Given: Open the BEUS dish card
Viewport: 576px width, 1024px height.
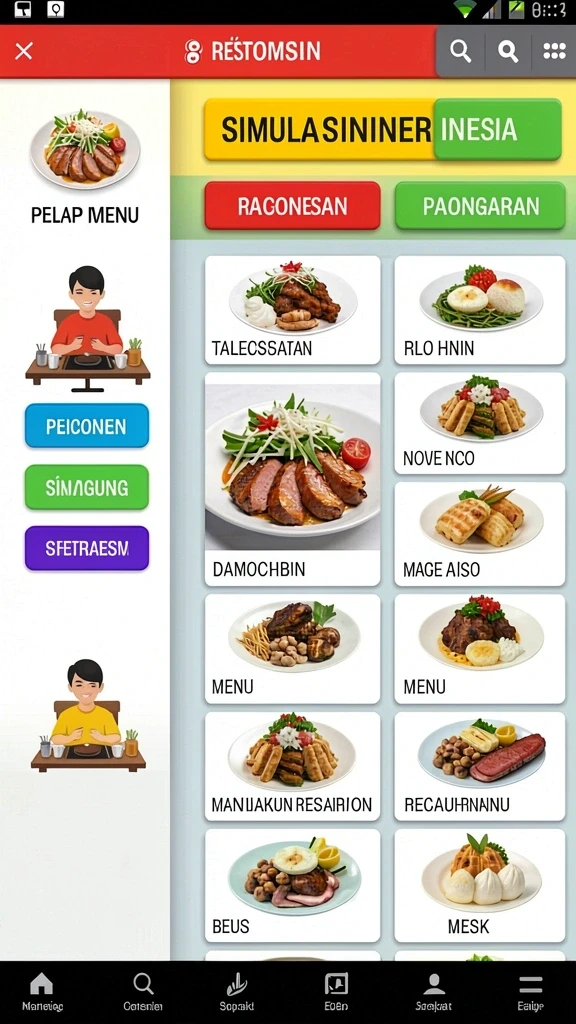Looking at the screenshot, I should [x=293, y=886].
